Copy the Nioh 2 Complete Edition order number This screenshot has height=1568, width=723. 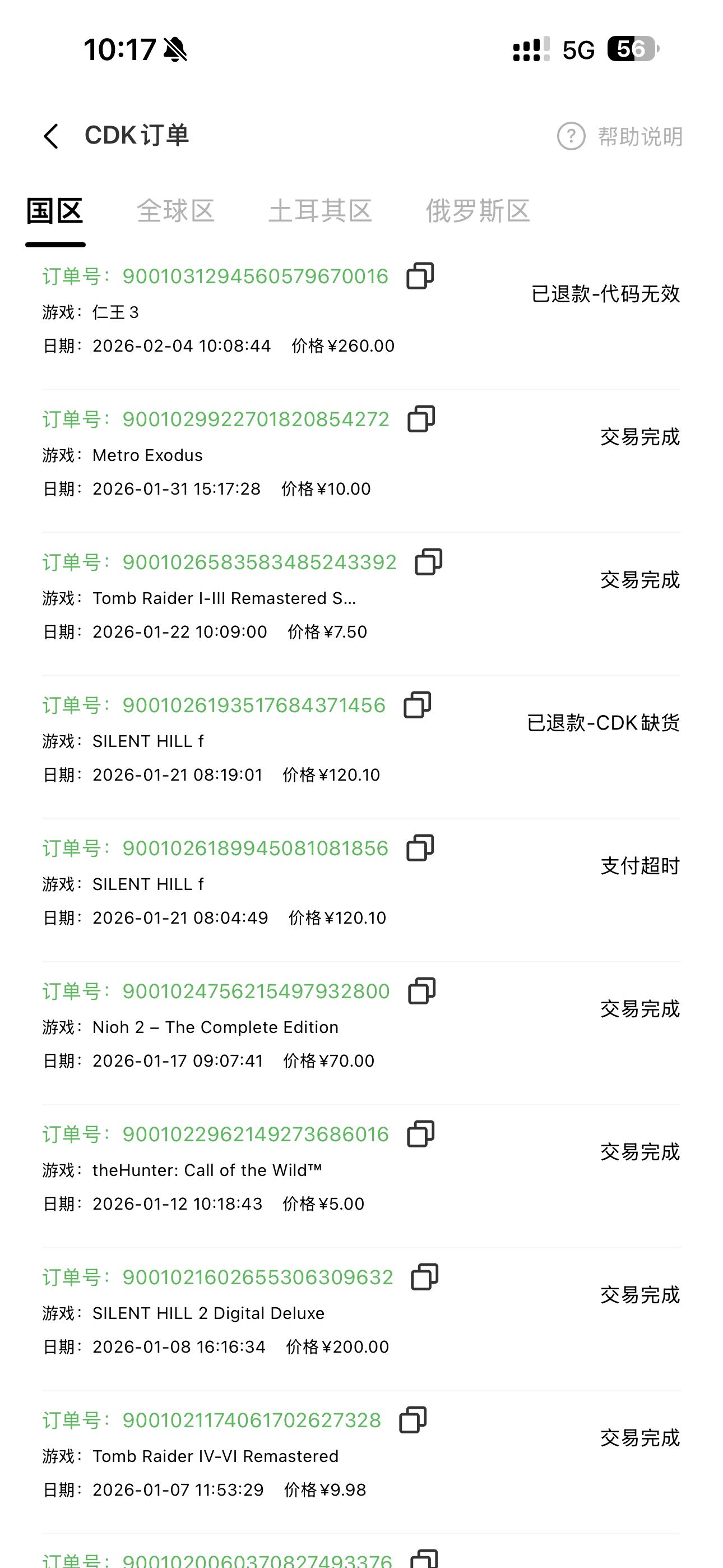421,991
